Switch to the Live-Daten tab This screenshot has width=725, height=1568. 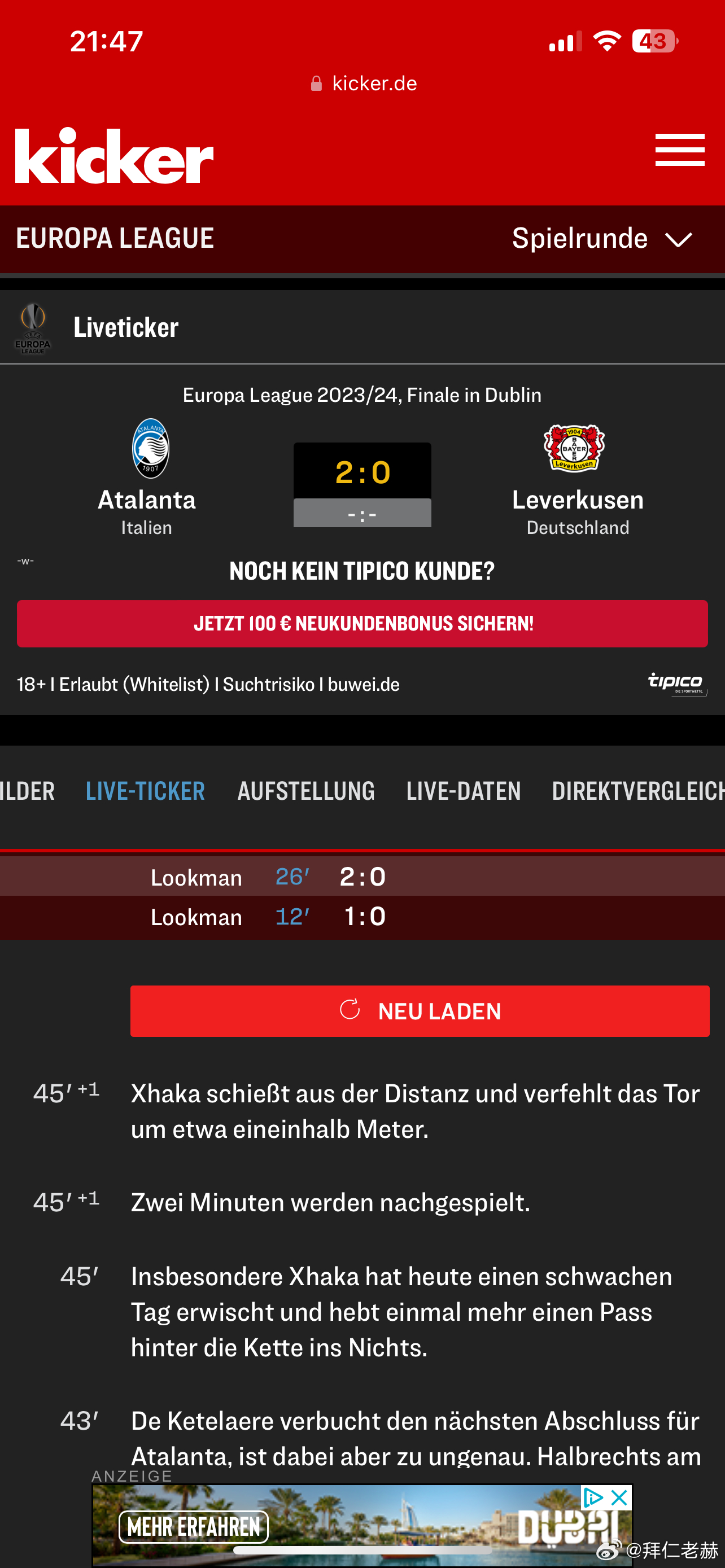[463, 791]
